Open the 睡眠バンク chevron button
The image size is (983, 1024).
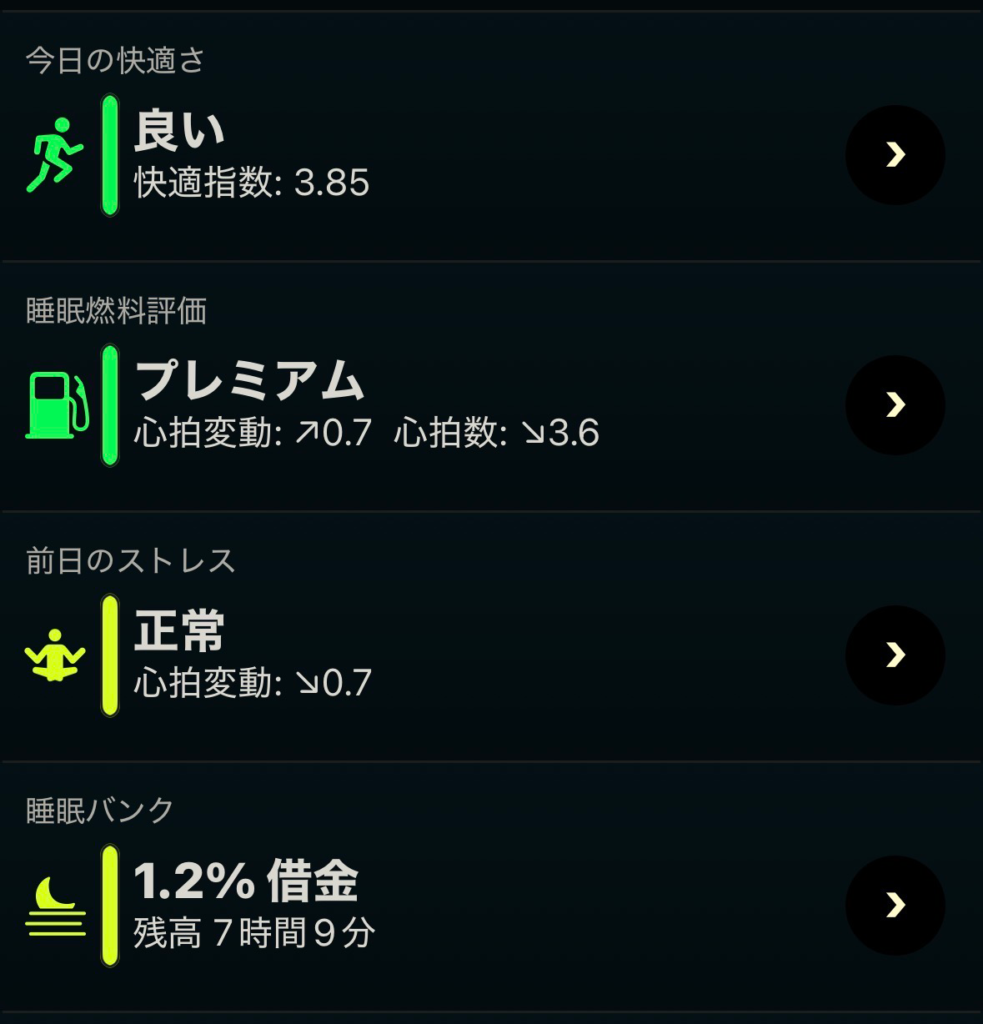point(895,905)
